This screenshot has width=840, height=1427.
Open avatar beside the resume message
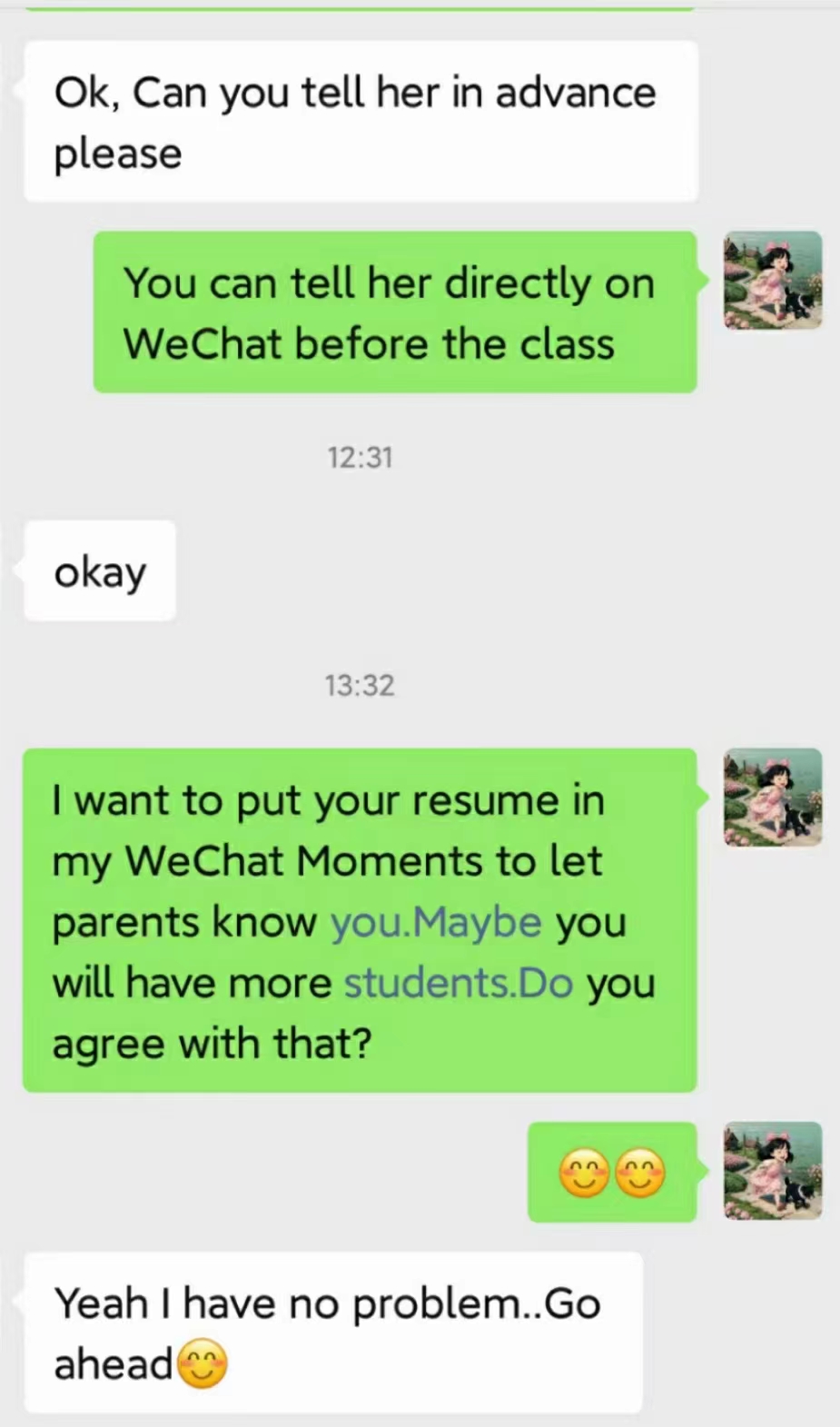pos(773,798)
